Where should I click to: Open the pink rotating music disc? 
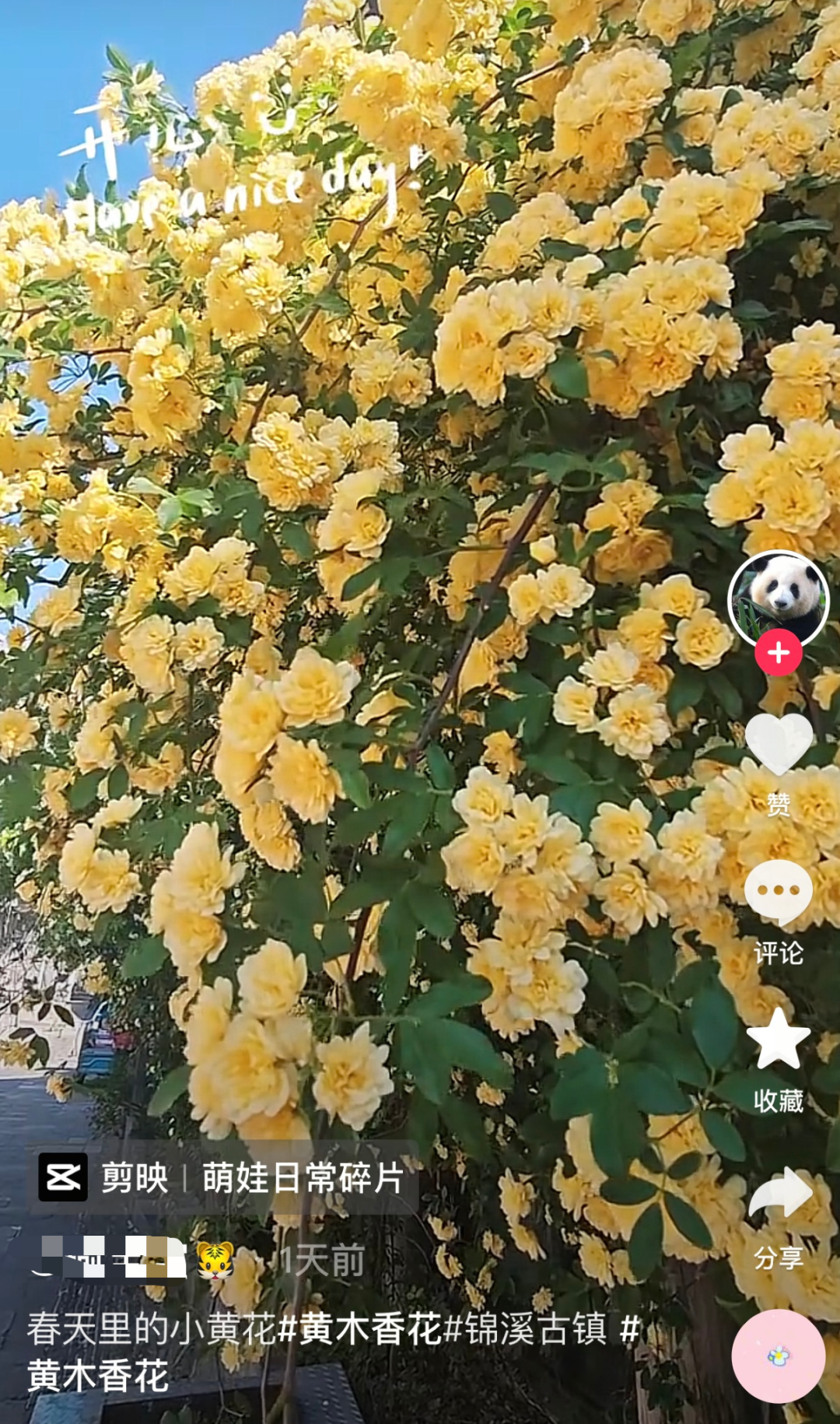pyautogui.click(x=779, y=1356)
